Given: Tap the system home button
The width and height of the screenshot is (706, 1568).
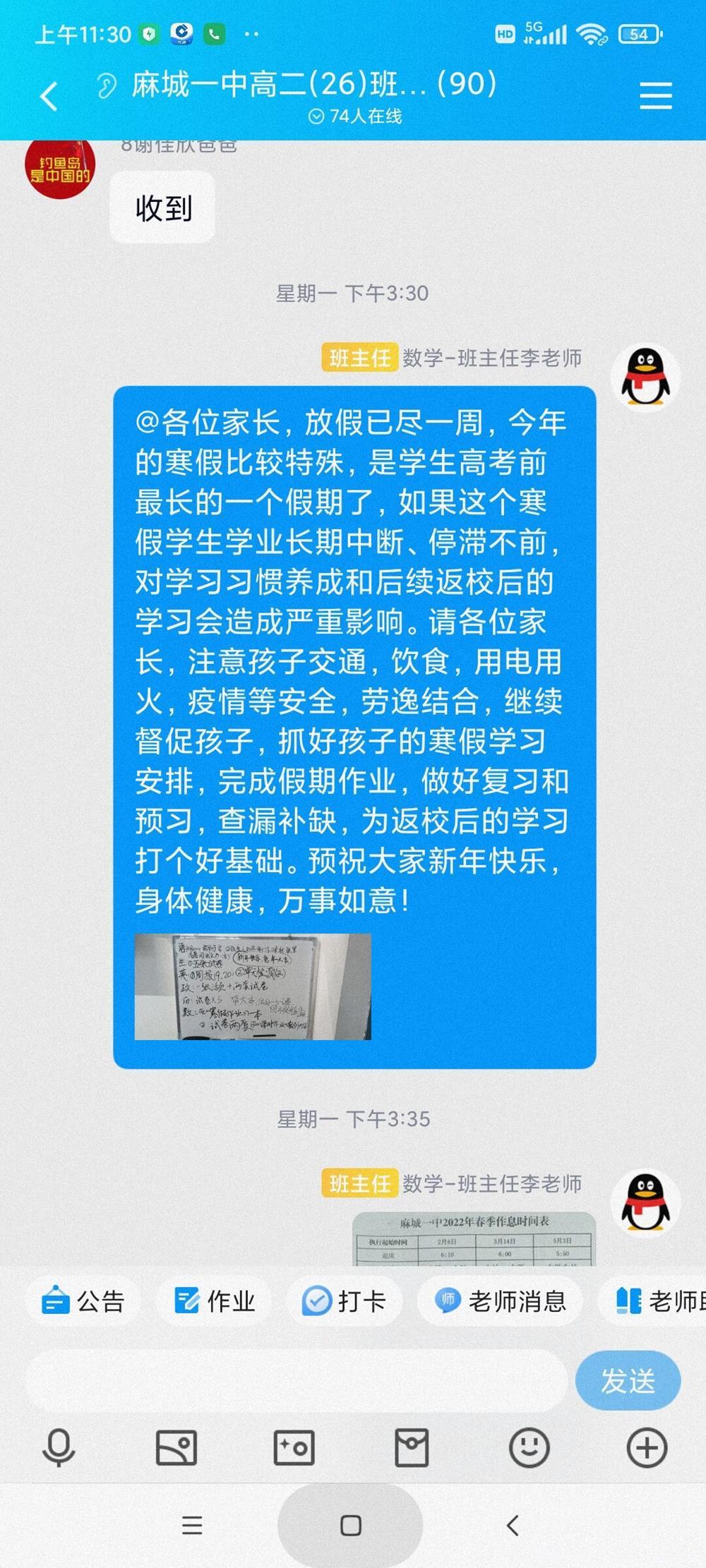Looking at the screenshot, I should 351,1526.
